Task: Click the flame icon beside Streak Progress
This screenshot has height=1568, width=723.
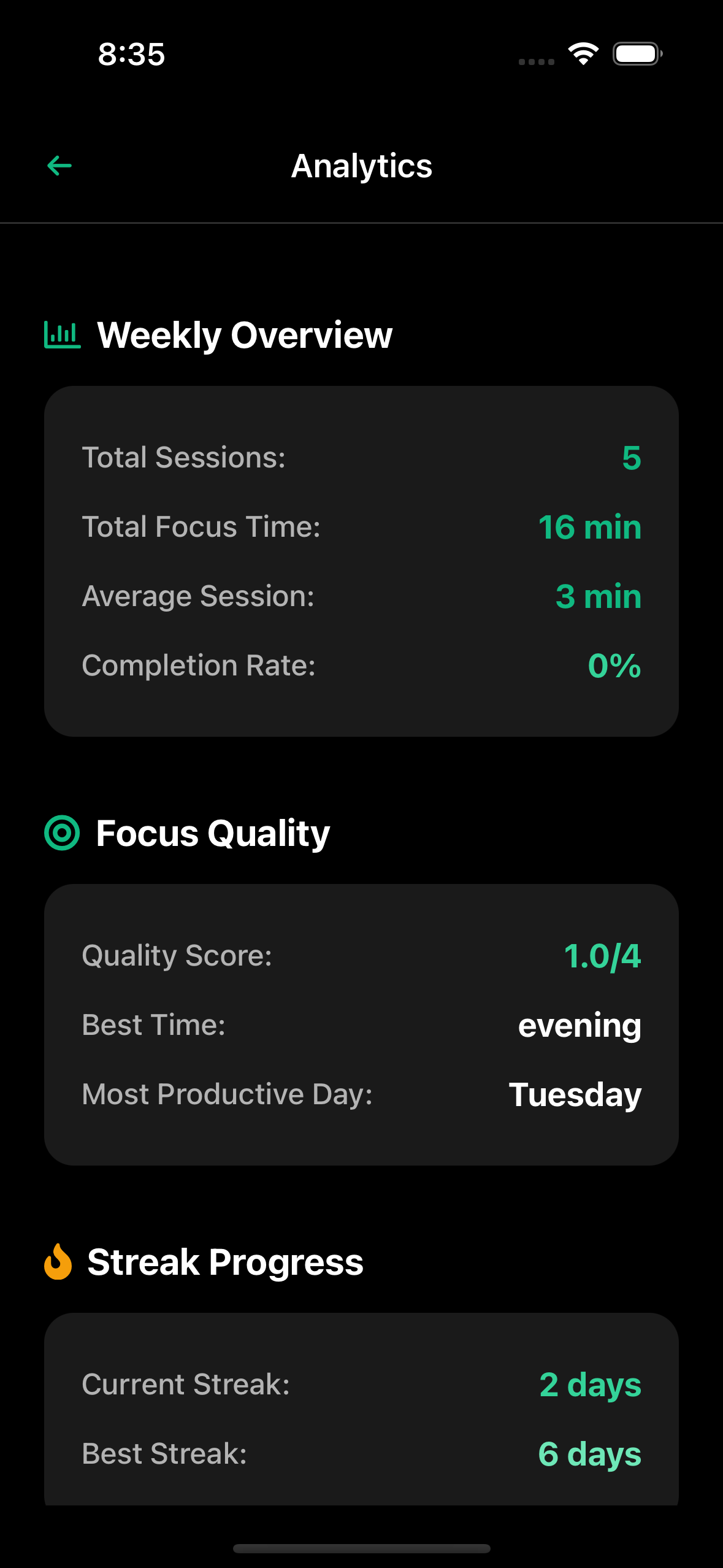Action: (58, 1262)
